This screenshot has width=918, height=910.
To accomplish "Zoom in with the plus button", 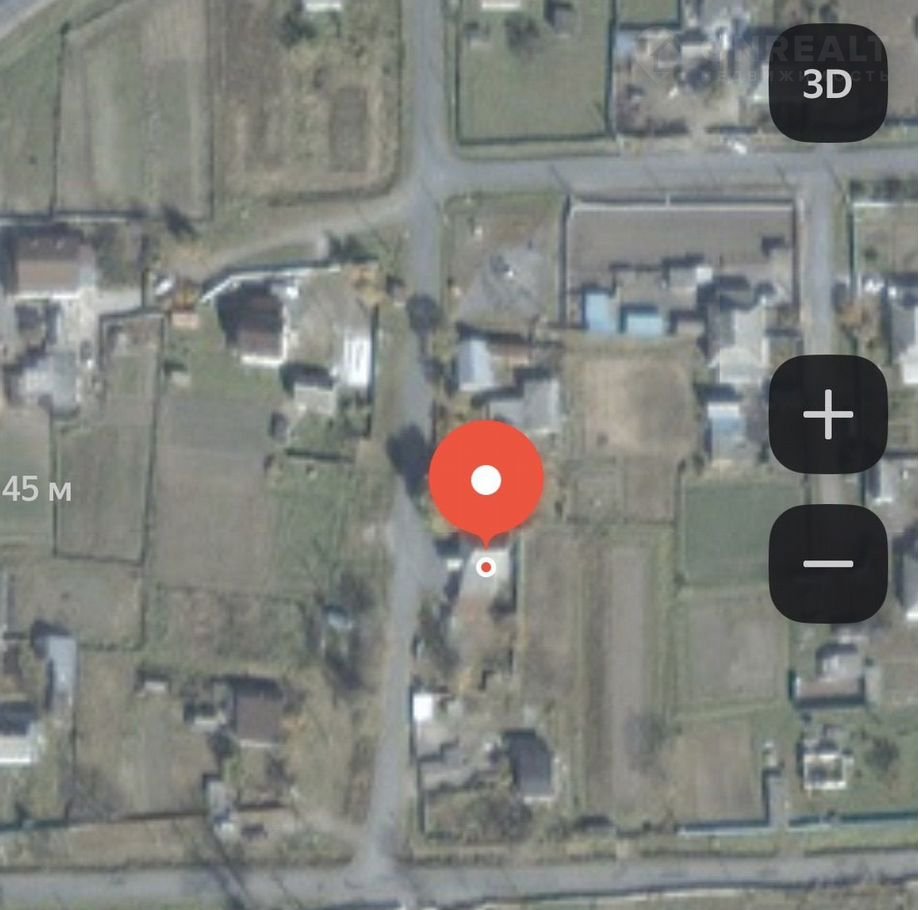I will pyautogui.click(x=827, y=414).
